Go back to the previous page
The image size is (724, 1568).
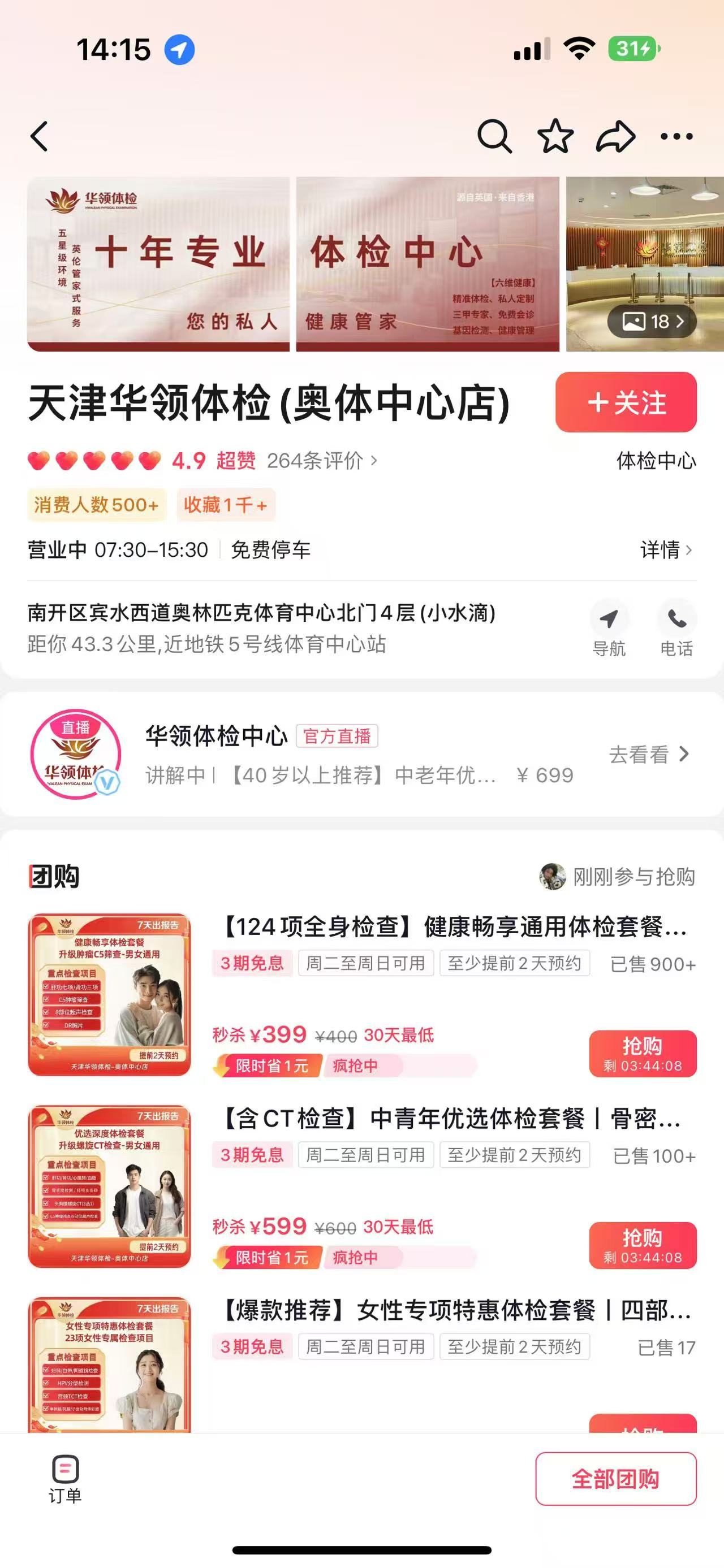pos(40,136)
